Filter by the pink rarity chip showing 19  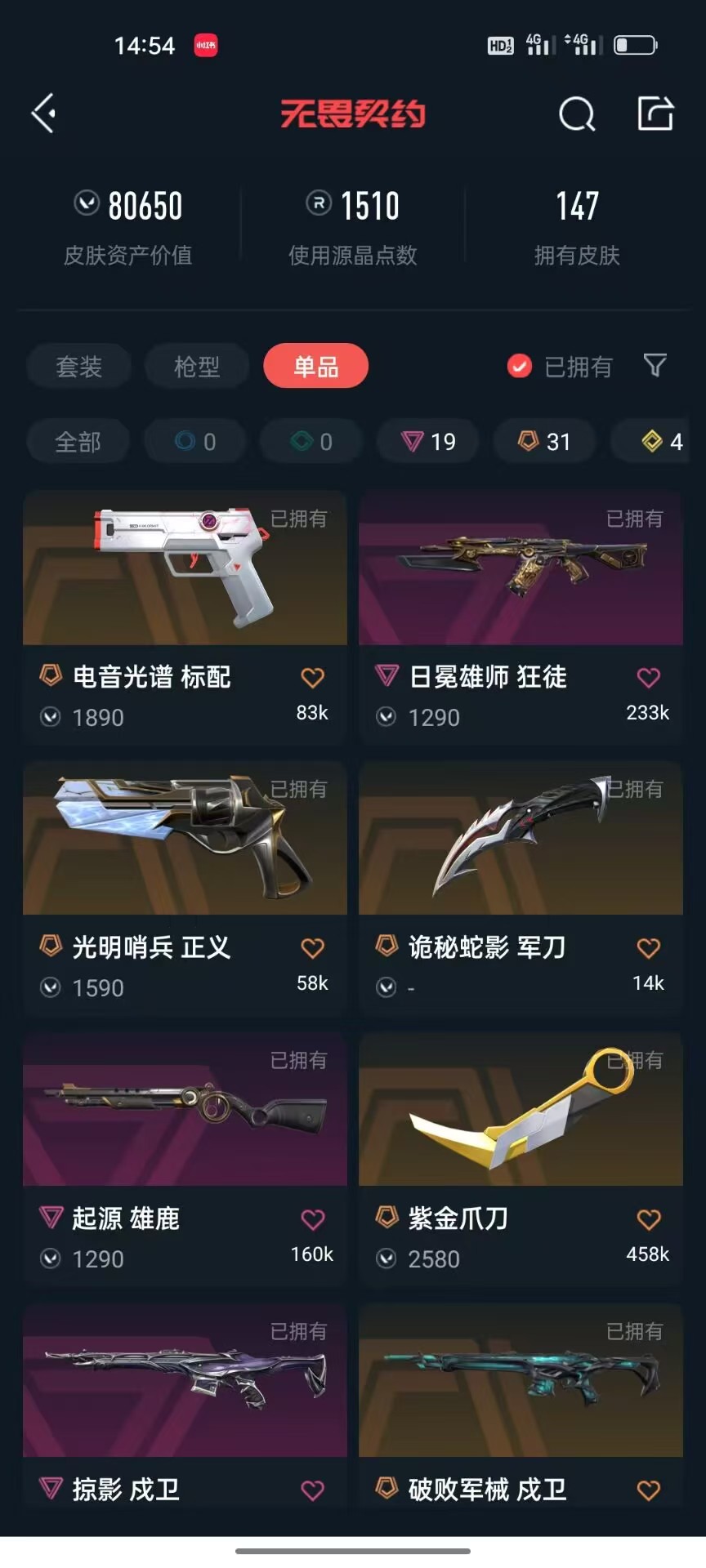[x=429, y=442]
